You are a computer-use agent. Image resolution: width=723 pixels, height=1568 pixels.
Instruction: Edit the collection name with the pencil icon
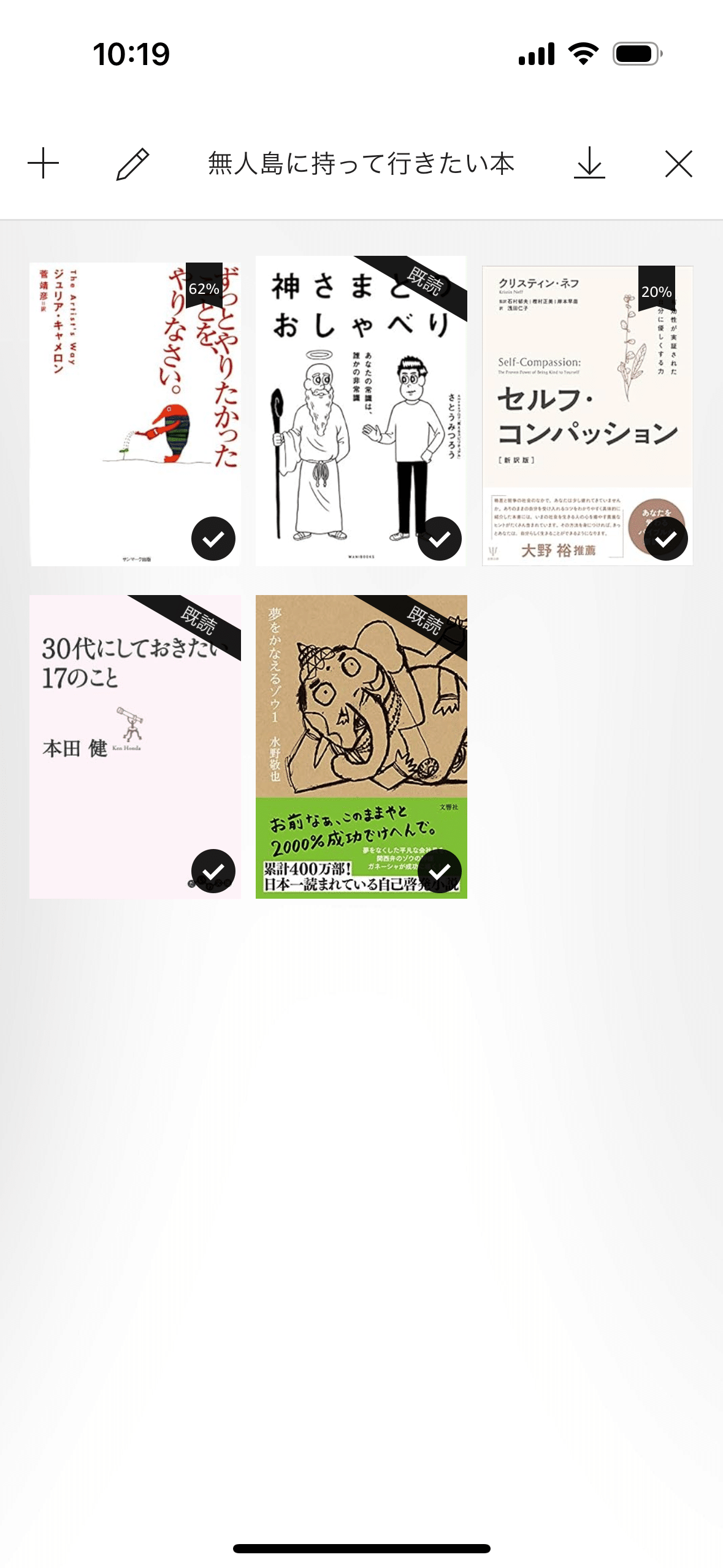coord(132,163)
